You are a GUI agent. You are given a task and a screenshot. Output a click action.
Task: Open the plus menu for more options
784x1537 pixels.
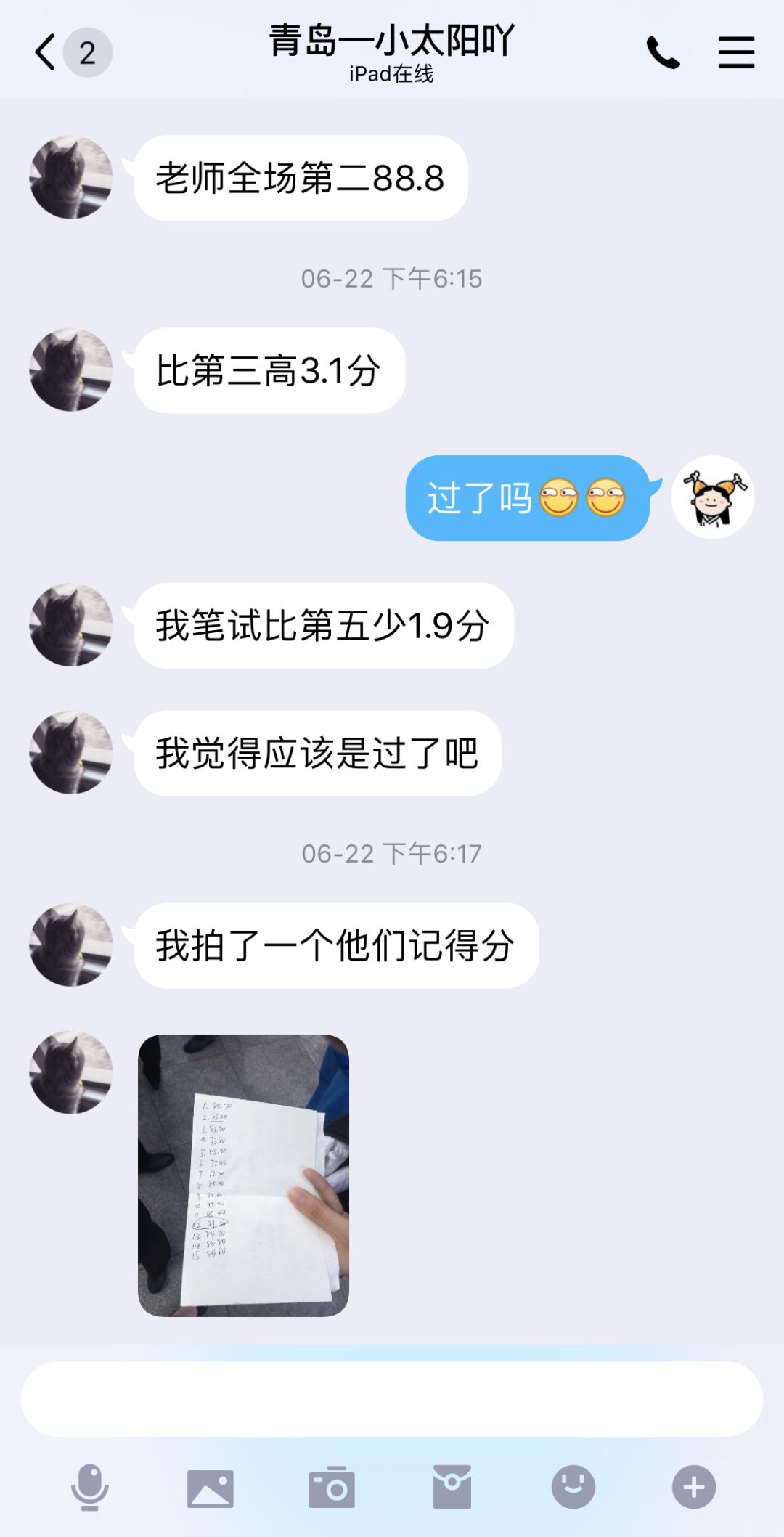coord(694,1487)
